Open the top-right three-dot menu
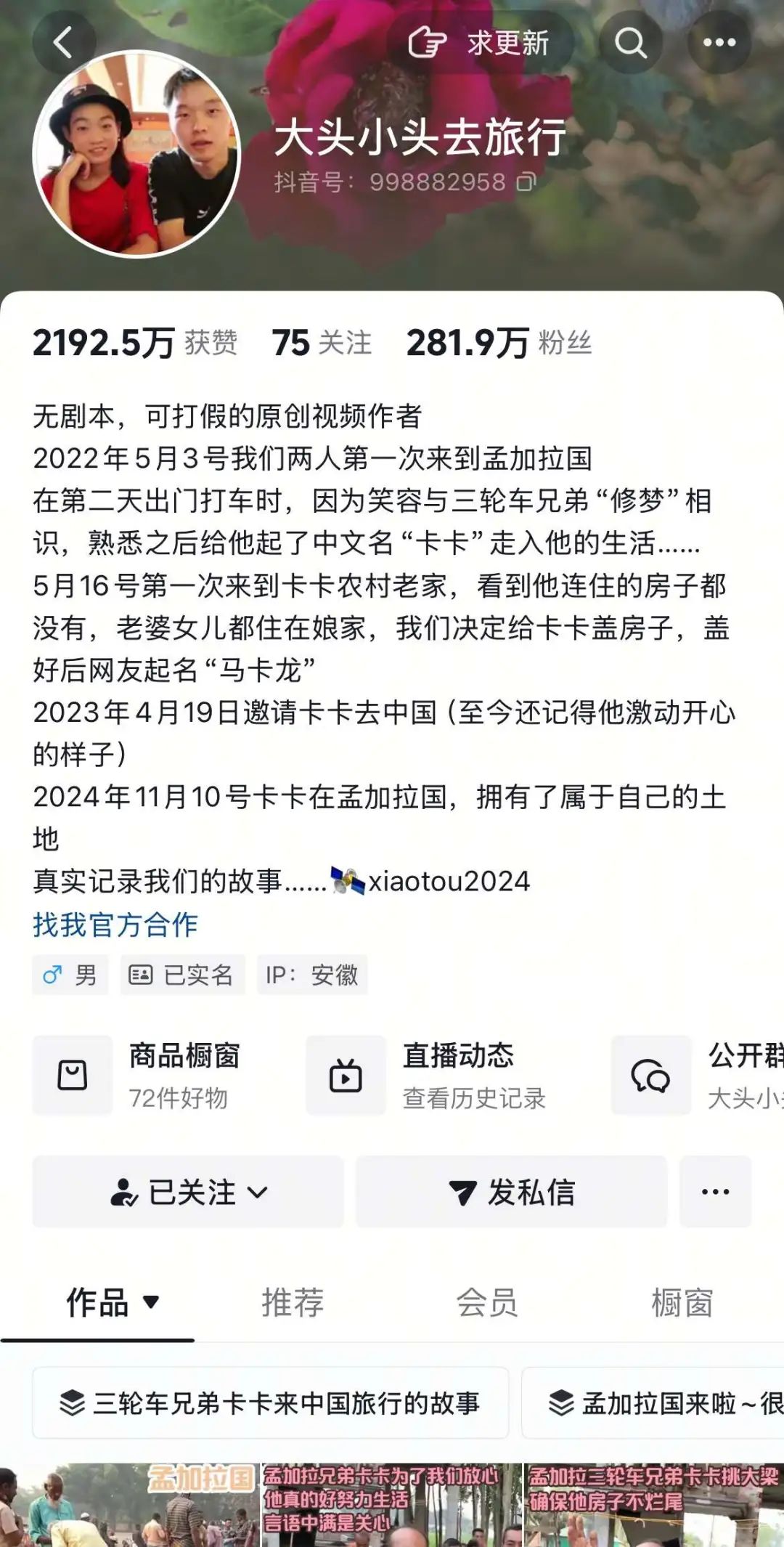Image resolution: width=784 pixels, height=1547 pixels. click(719, 43)
